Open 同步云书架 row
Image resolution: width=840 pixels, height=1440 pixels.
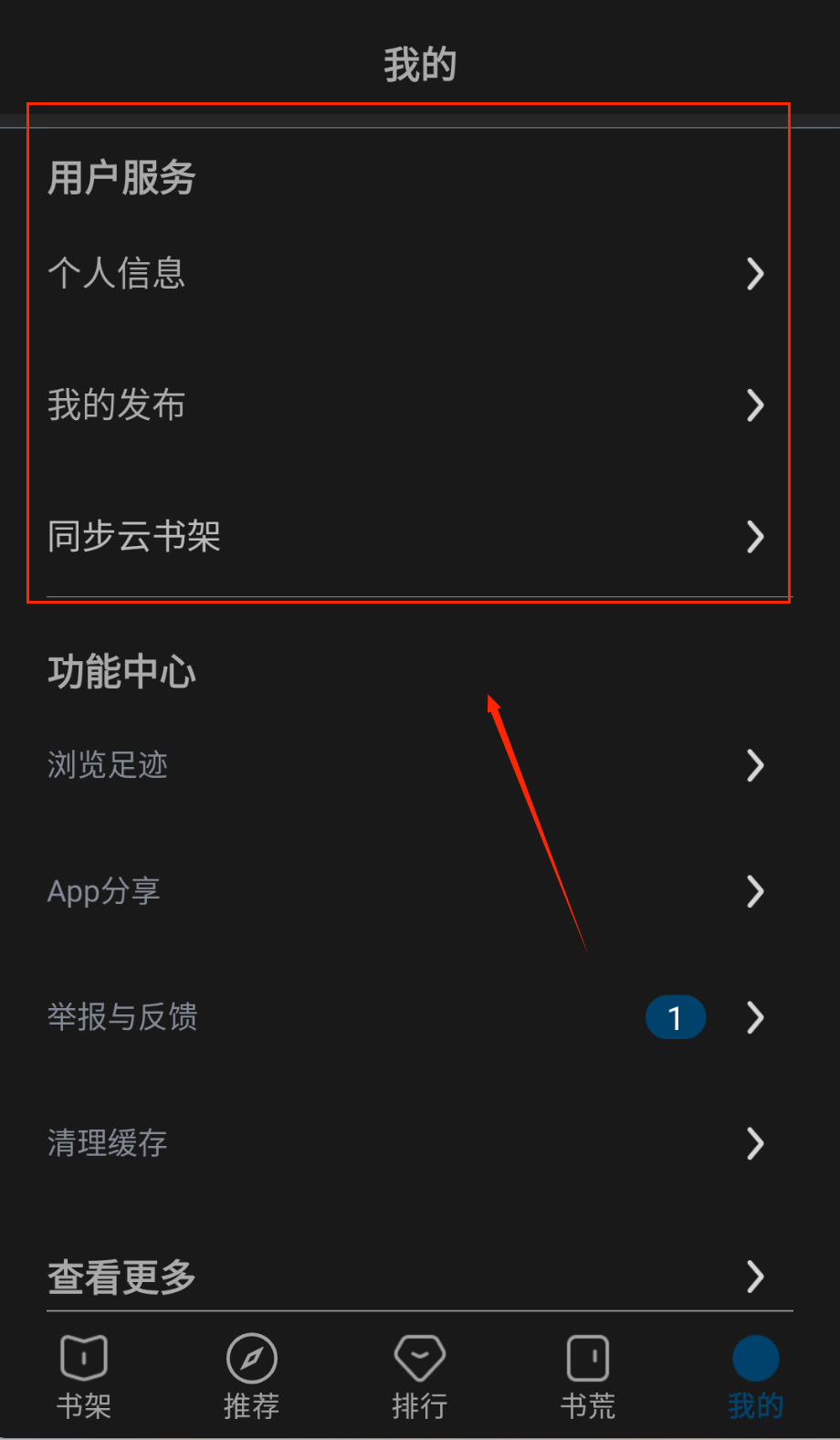click(406, 536)
